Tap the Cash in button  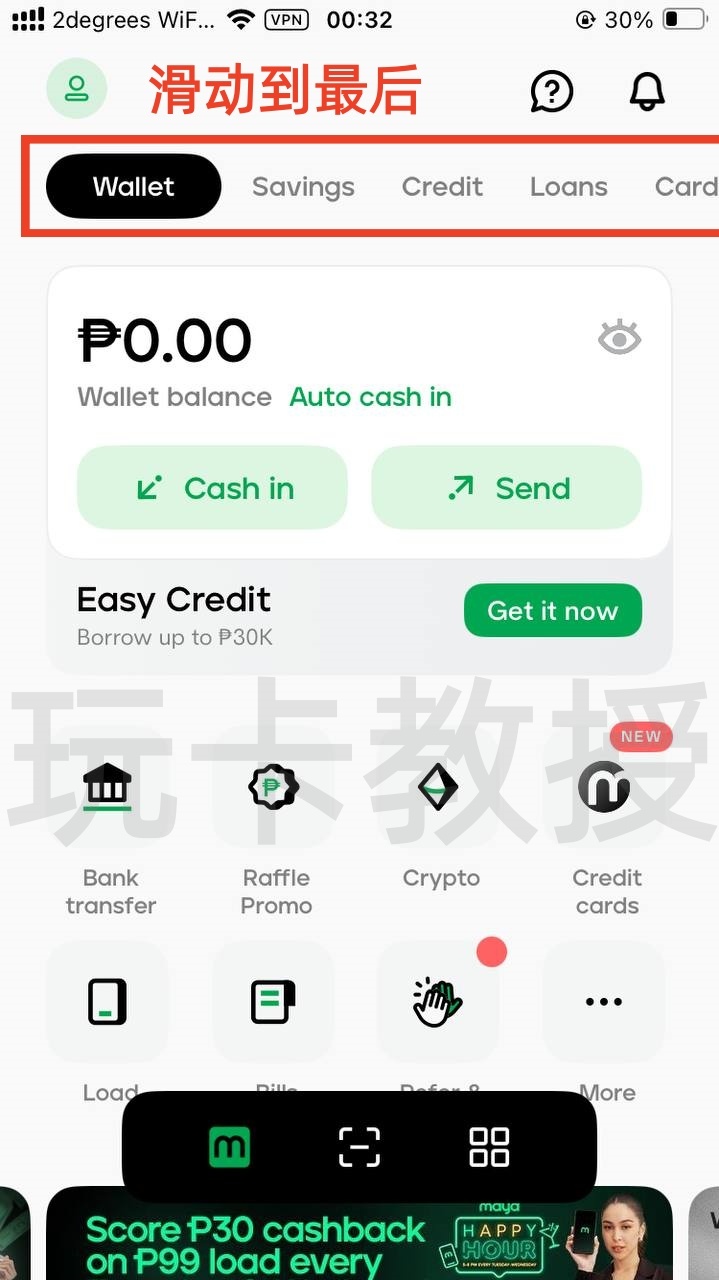[212, 488]
